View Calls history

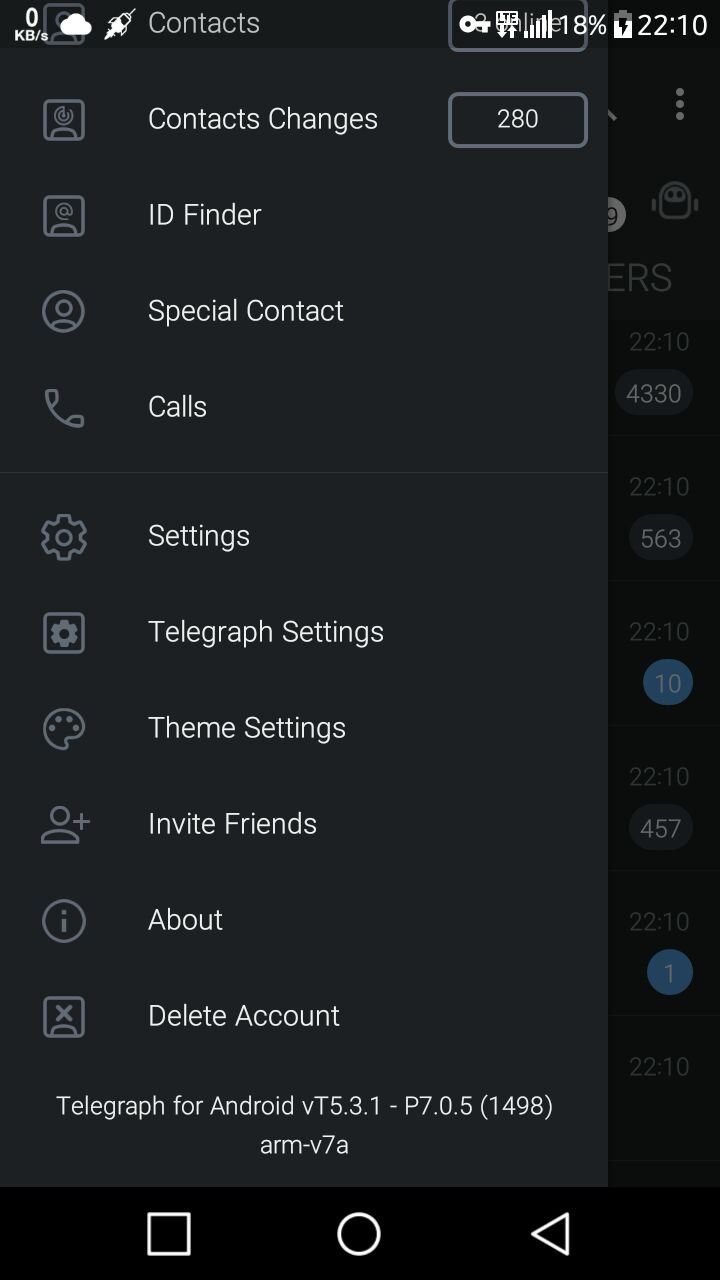point(304,407)
